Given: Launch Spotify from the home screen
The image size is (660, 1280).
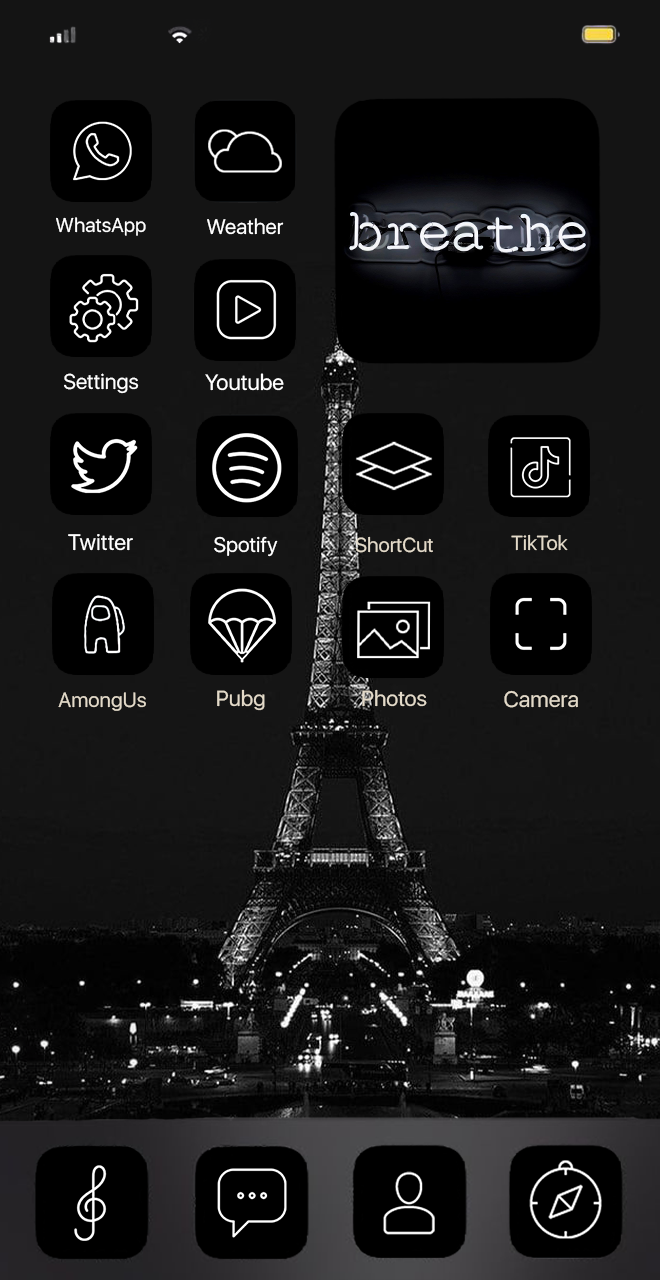Looking at the screenshot, I should pos(246,466).
